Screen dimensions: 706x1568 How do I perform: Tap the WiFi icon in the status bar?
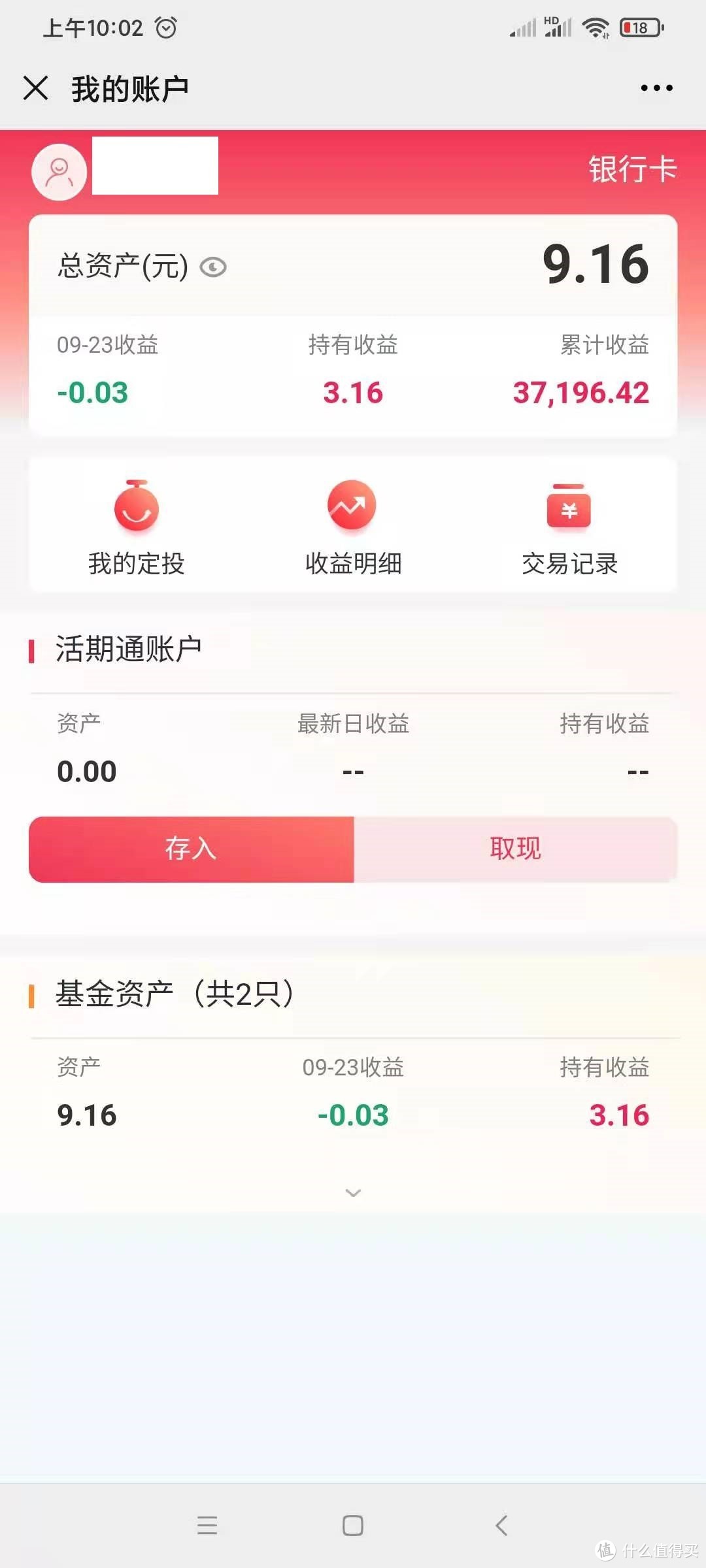(x=596, y=27)
